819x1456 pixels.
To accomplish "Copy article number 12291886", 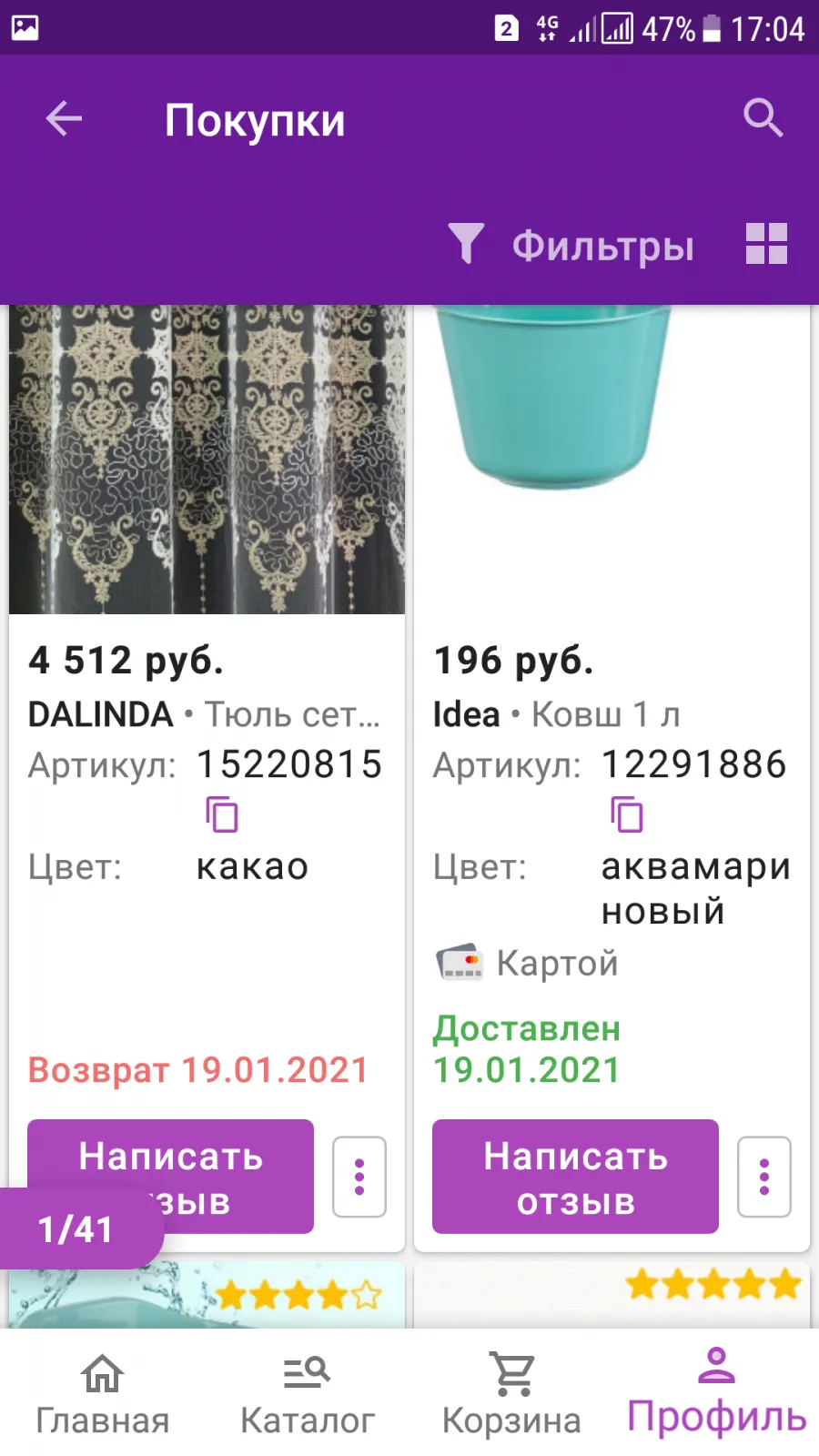I will [627, 814].
